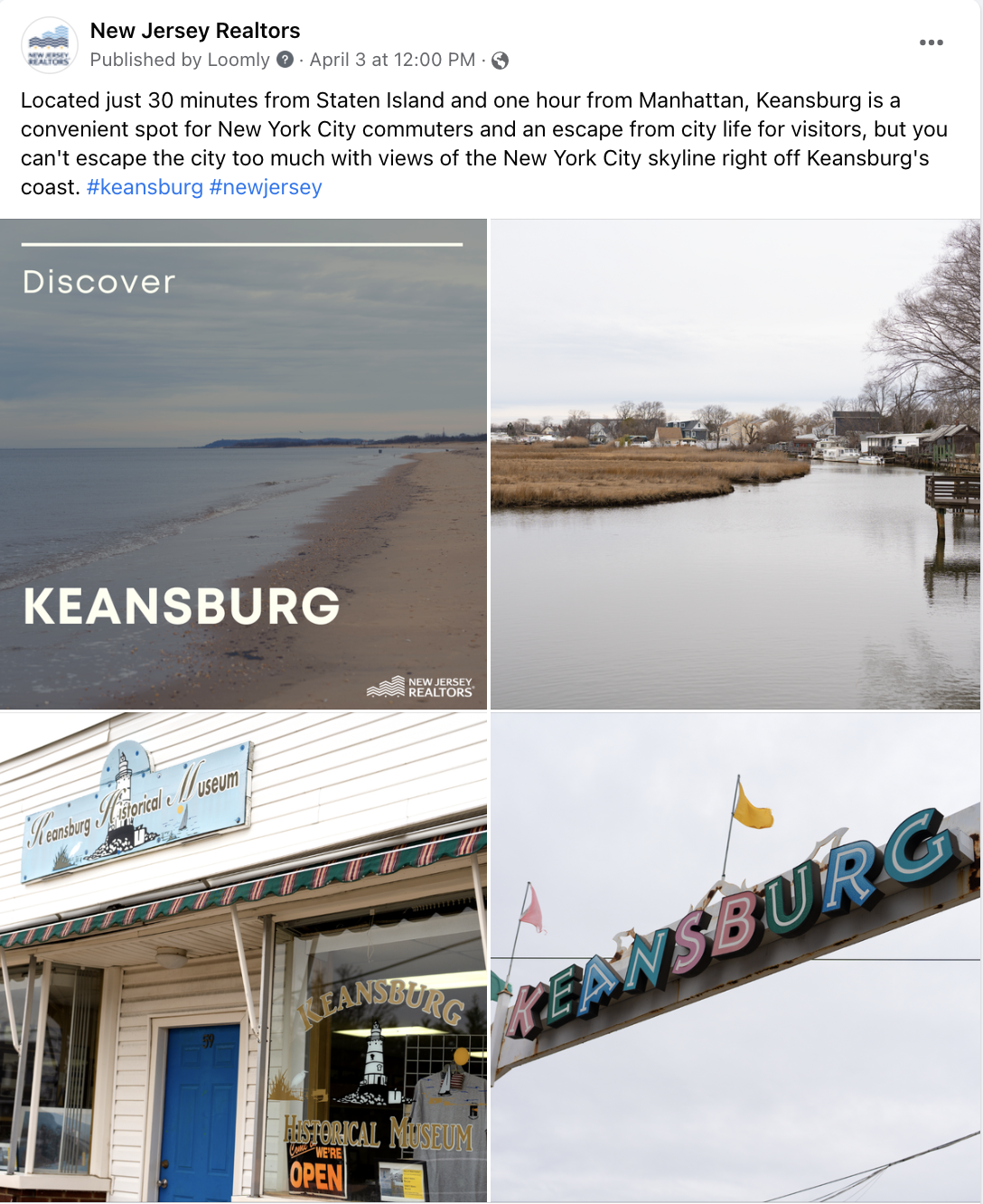Open the post timestamp April 3
This screenshot has width=983, height=1204.
pyautogui.click(x=391, y=60)
